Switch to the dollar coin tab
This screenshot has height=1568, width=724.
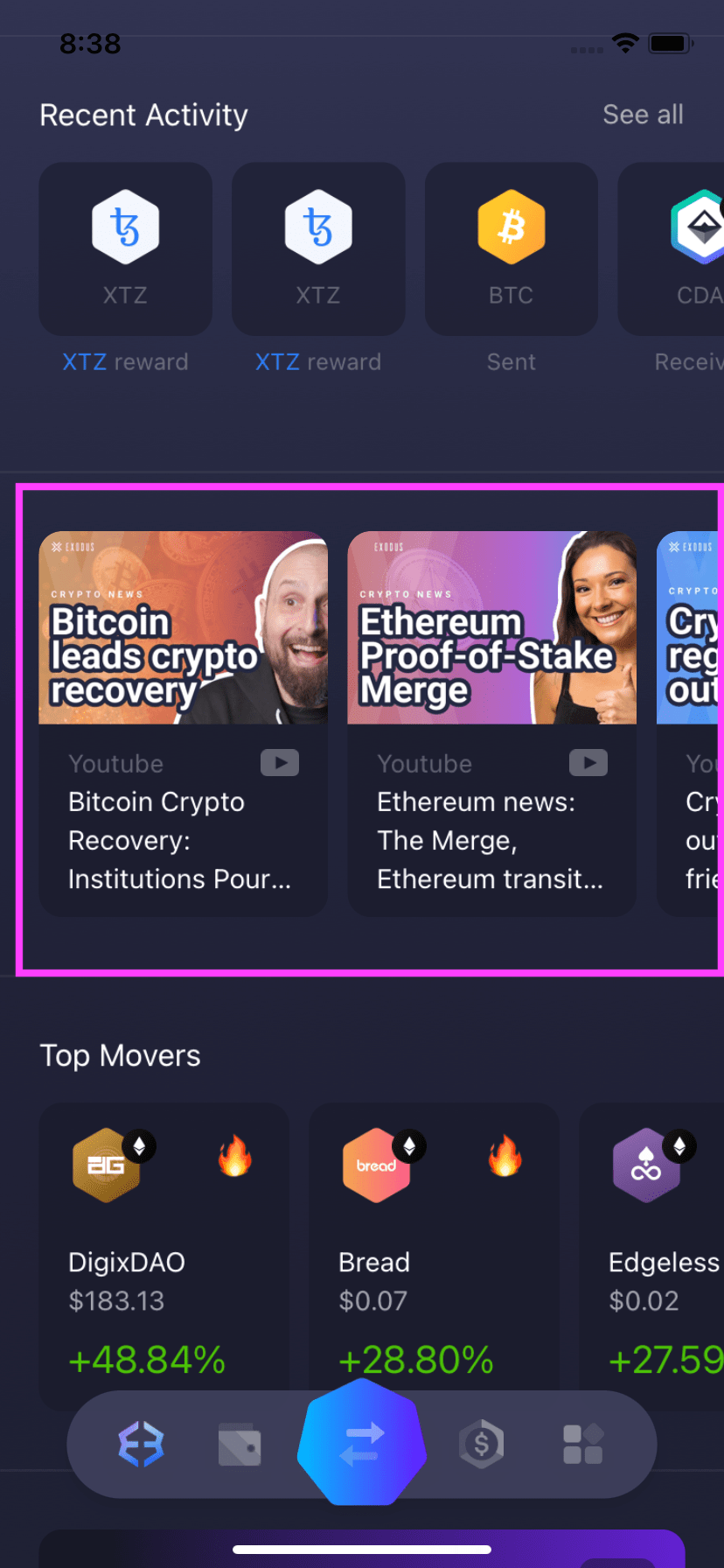481,1444
